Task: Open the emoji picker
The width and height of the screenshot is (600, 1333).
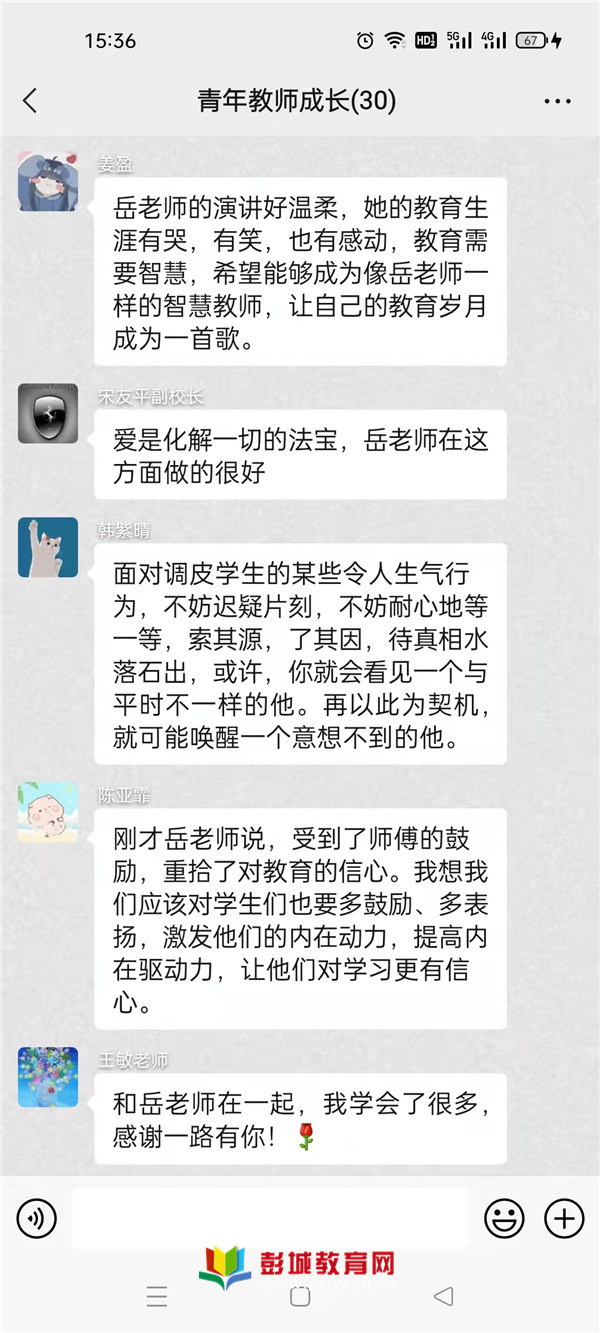Action: pos(504,1218)
